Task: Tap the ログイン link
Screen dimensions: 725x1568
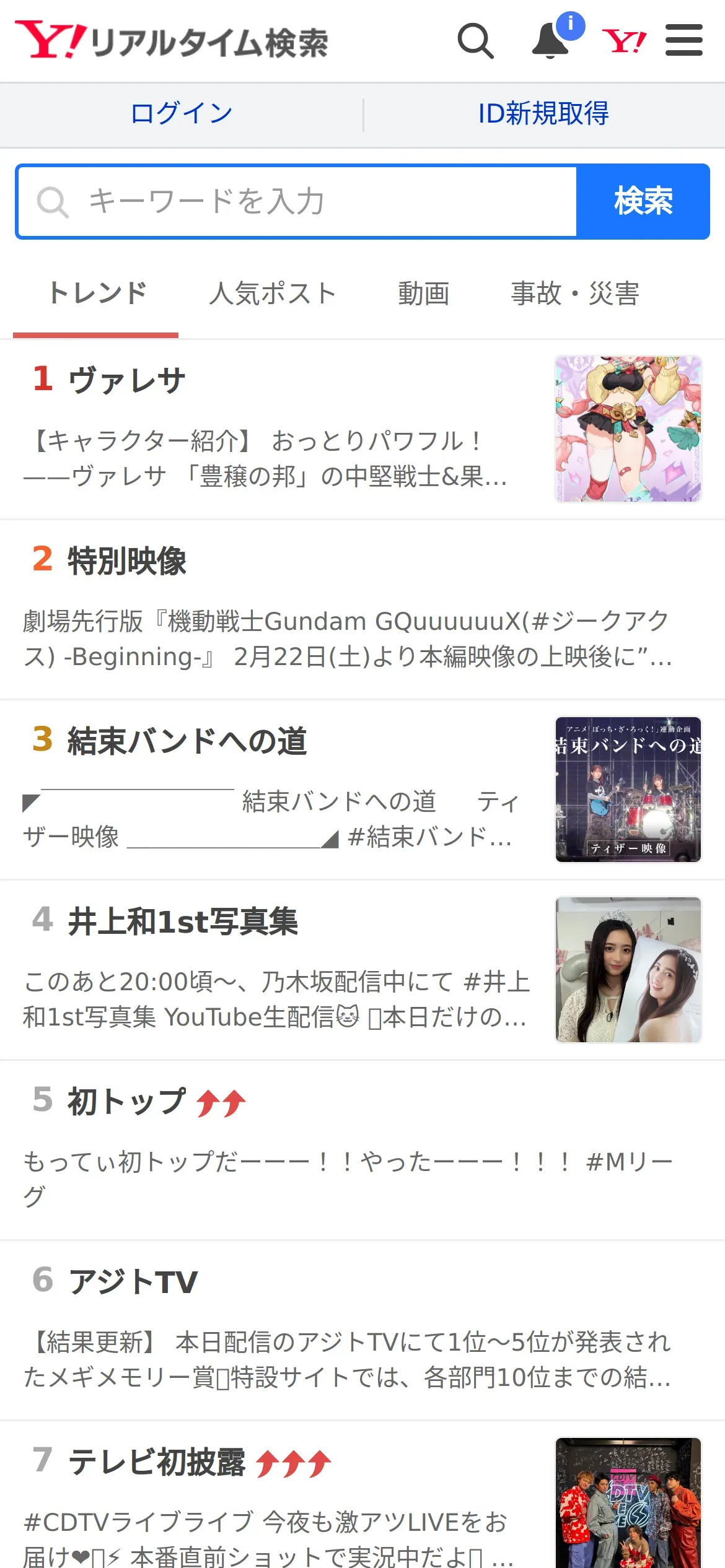Action: [x=181, y=114]
